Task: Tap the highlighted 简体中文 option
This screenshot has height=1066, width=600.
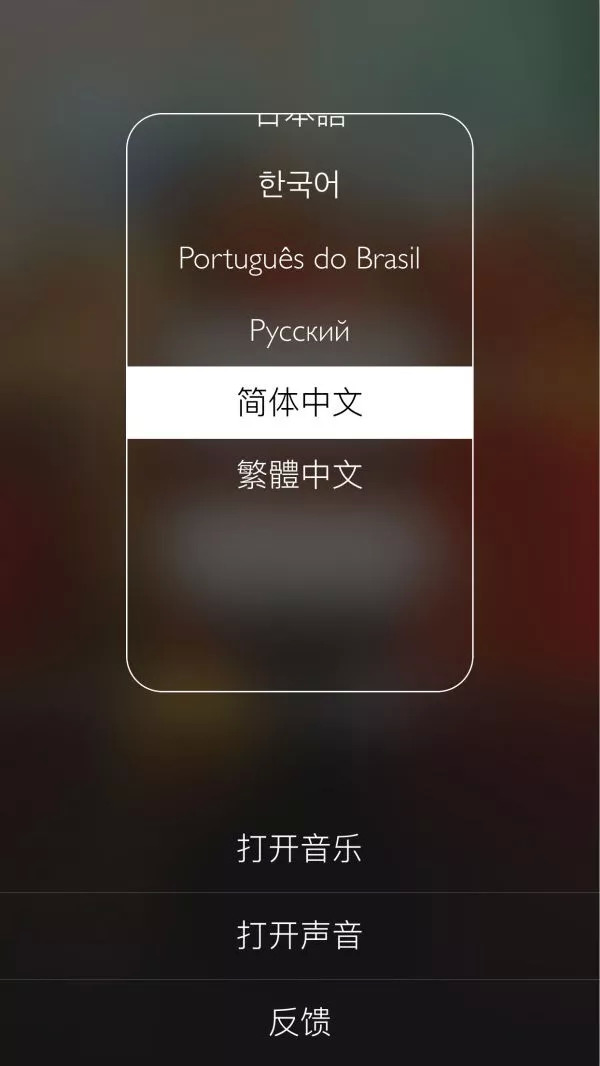Action: [299, 403]
